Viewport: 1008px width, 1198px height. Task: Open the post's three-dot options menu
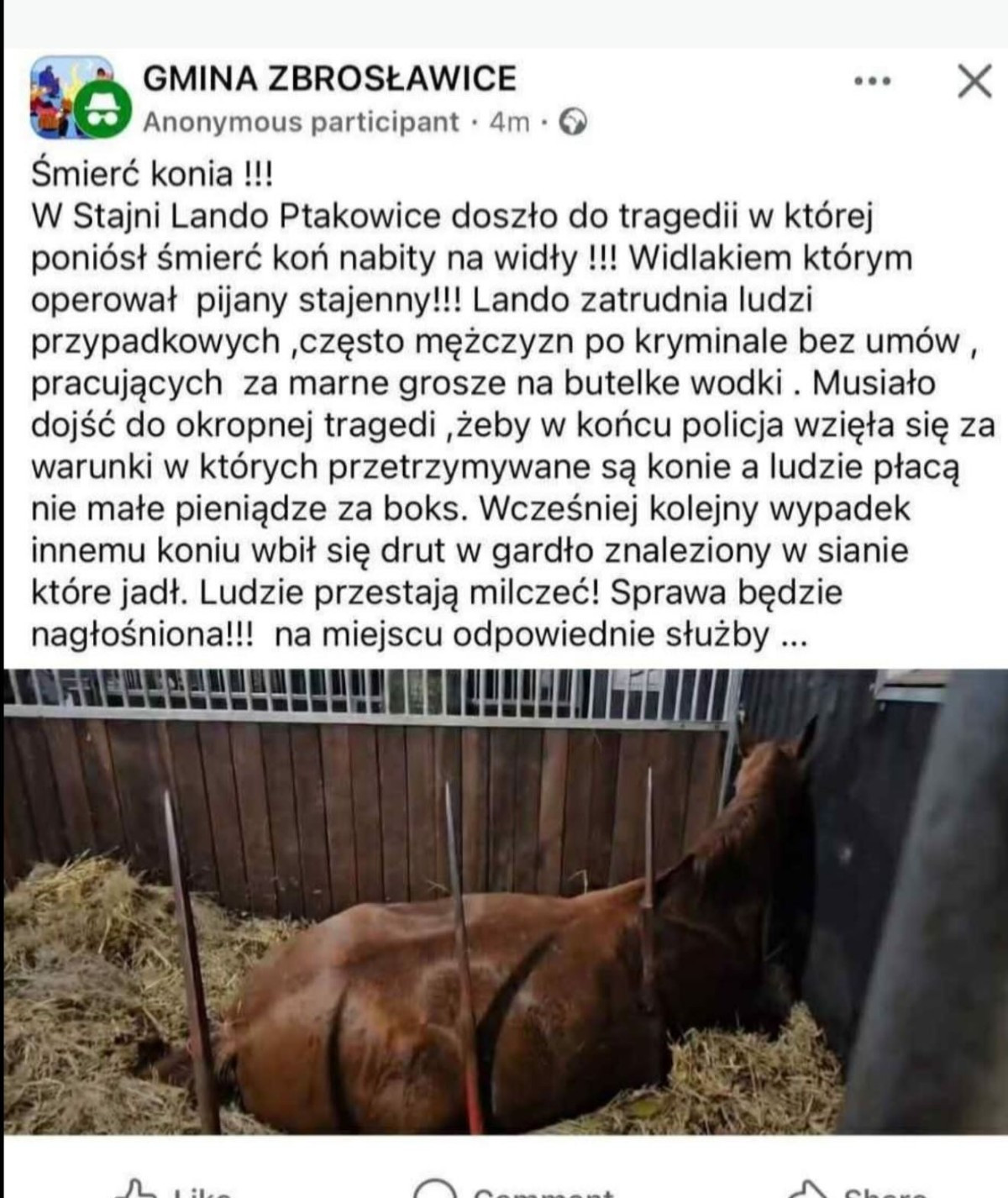872,81
